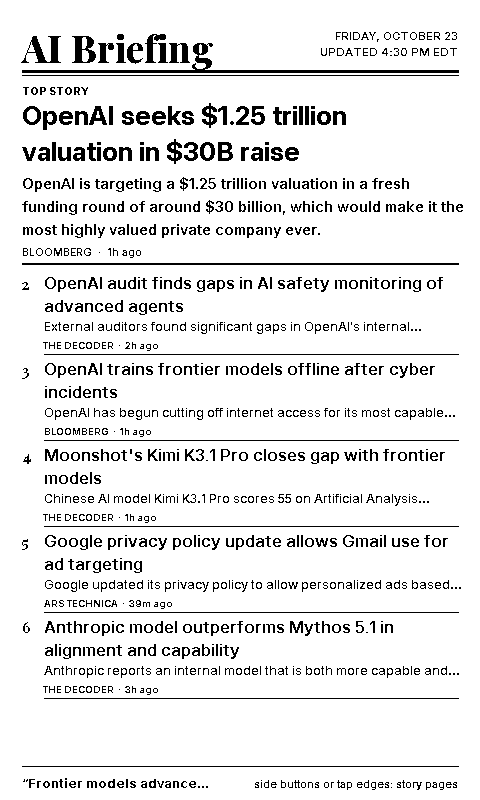480x800 pixels.
Task: Open the story on OpenAI training models offline
Action: pyautogui.click(x=240, y=398)
